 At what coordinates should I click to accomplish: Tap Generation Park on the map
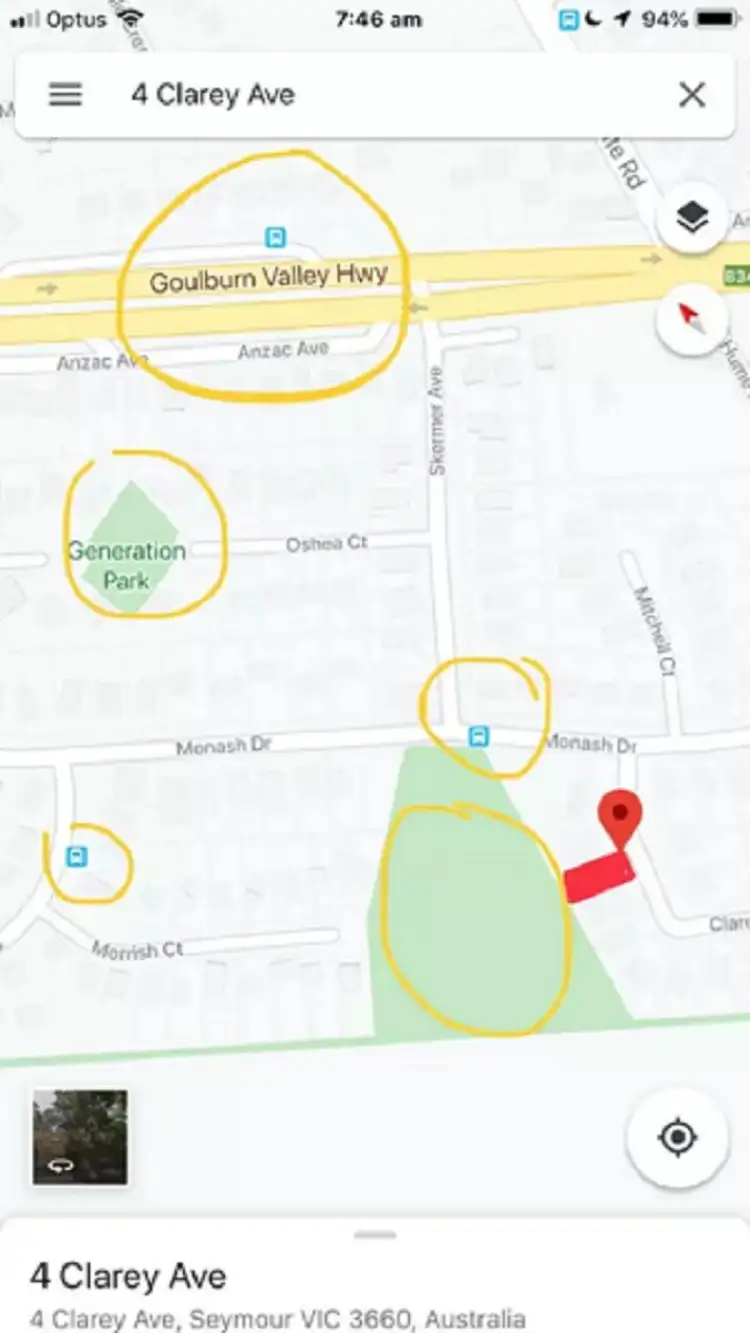coord(128,564)
